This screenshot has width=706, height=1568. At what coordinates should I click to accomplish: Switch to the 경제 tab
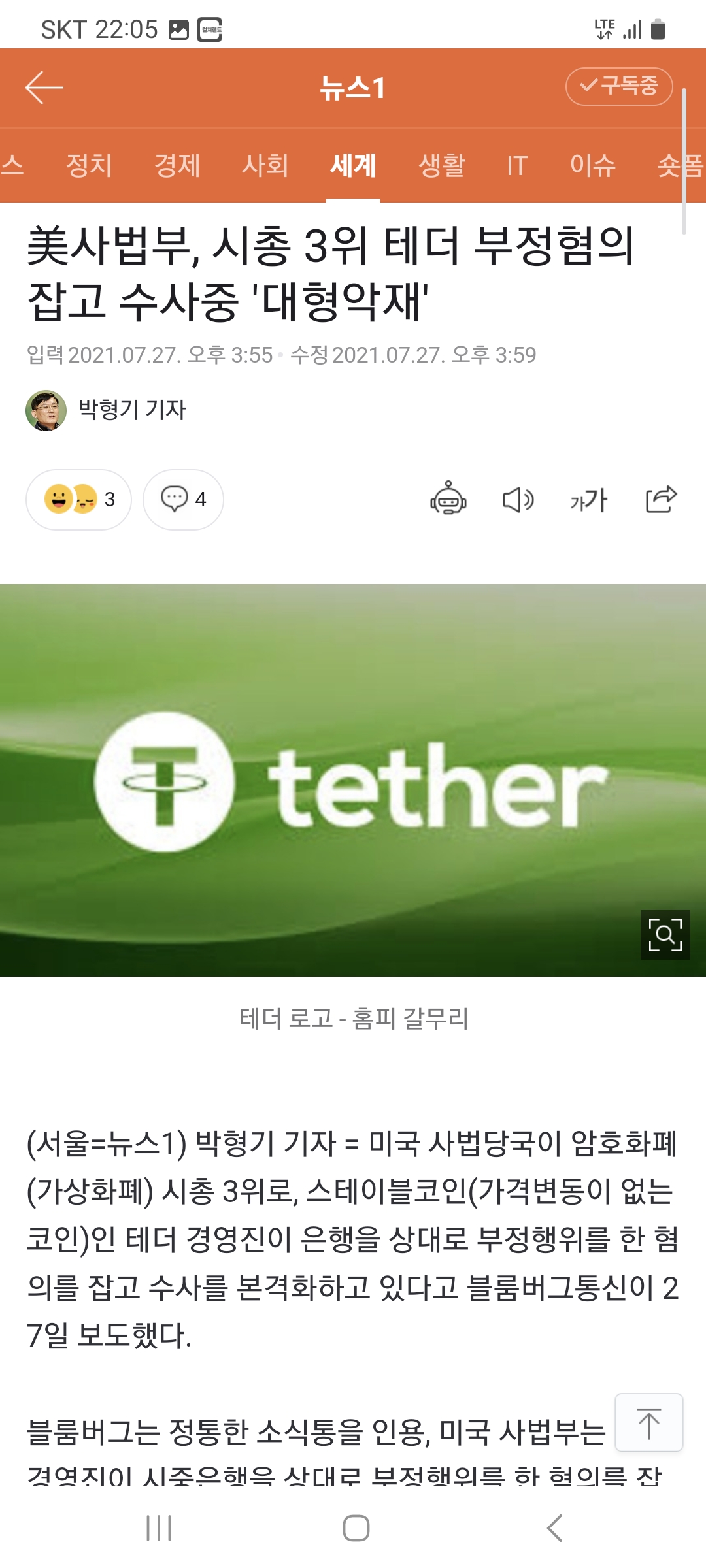pos(177,165)
